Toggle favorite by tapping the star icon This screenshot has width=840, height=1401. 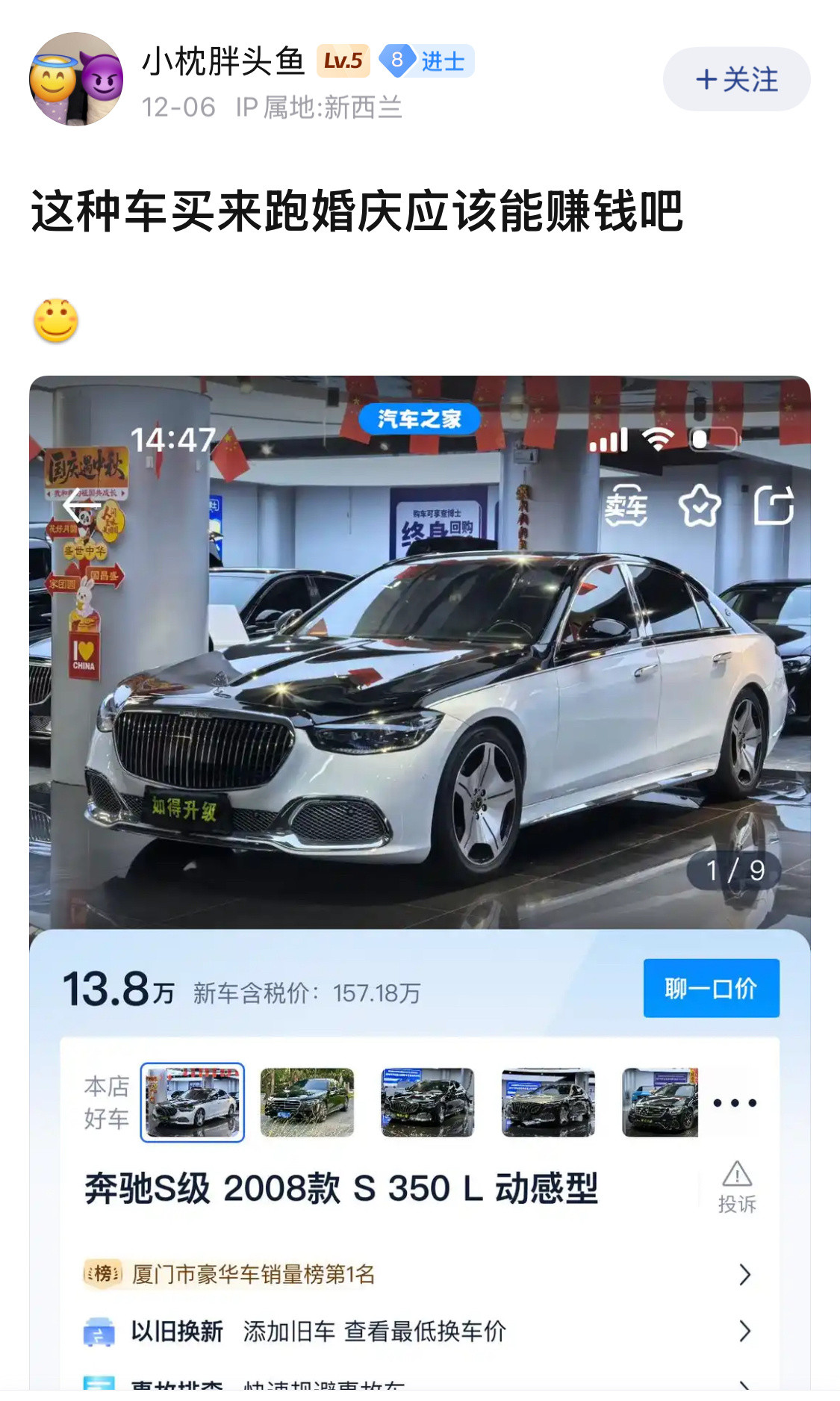point(700,506)
